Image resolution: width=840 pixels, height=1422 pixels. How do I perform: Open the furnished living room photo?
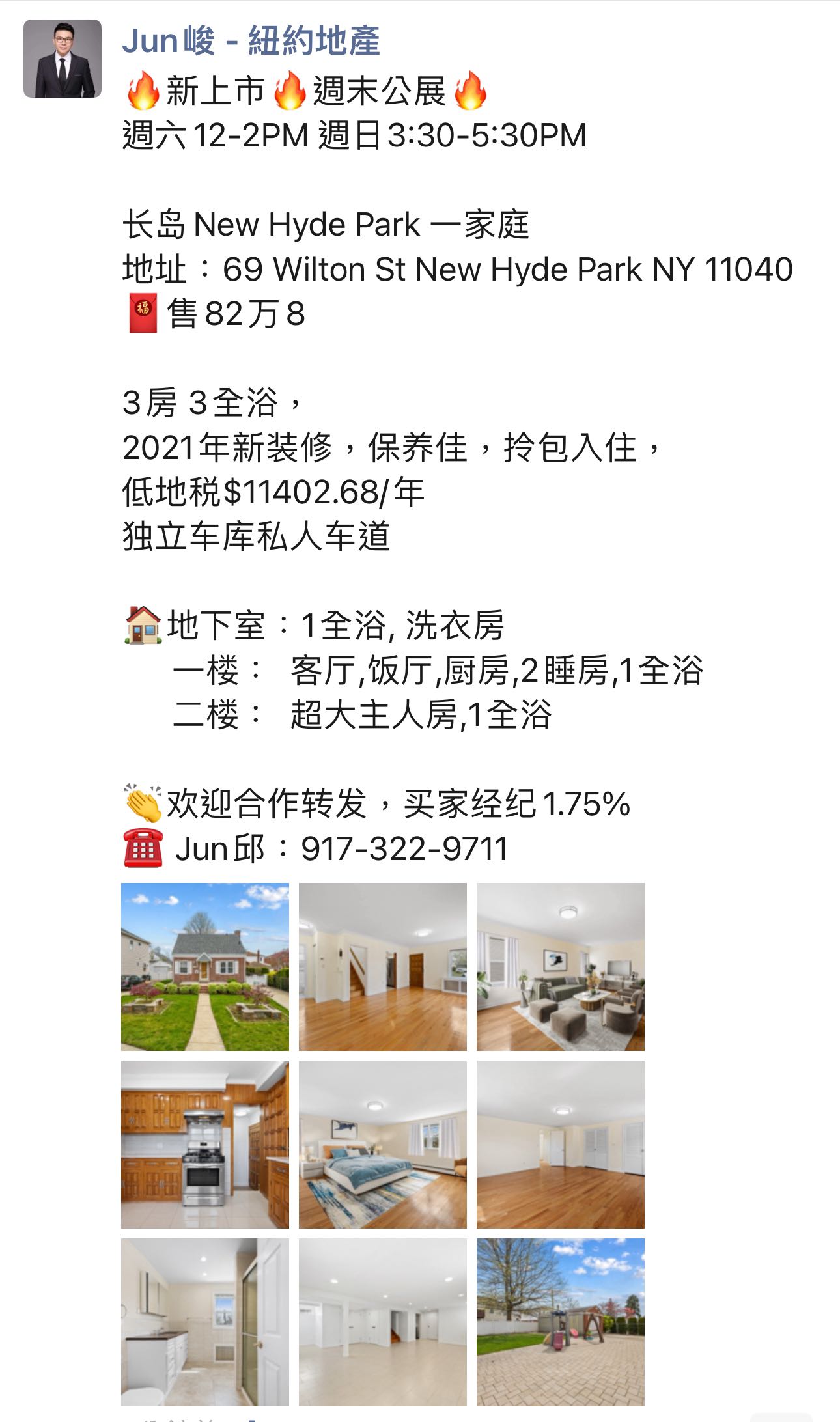(561, 967)
